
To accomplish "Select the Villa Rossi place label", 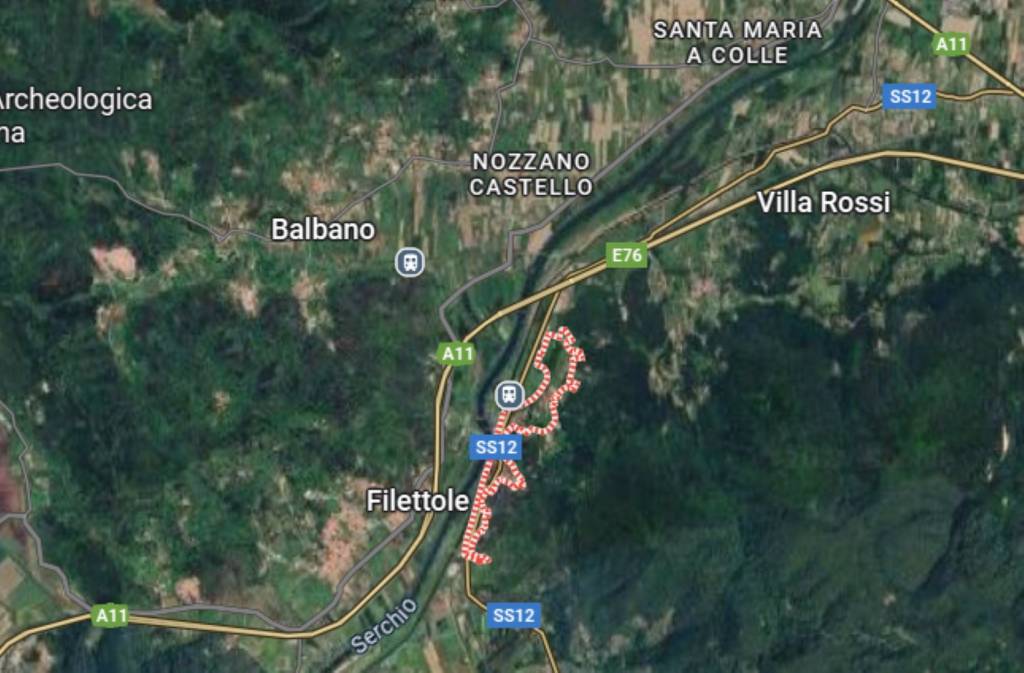I will (x=823, y=203).
